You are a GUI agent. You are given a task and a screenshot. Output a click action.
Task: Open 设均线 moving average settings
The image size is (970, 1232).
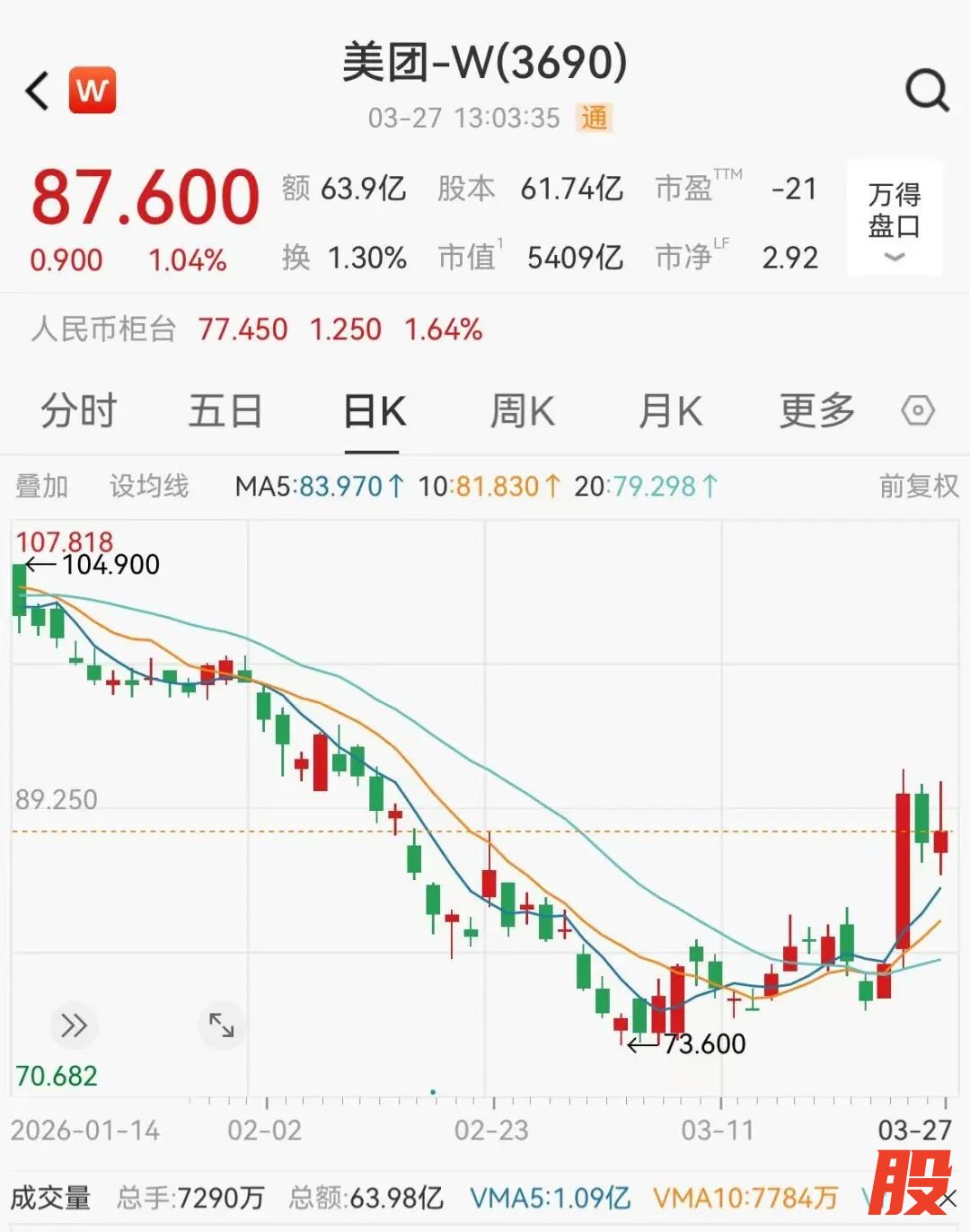point(149,486)
